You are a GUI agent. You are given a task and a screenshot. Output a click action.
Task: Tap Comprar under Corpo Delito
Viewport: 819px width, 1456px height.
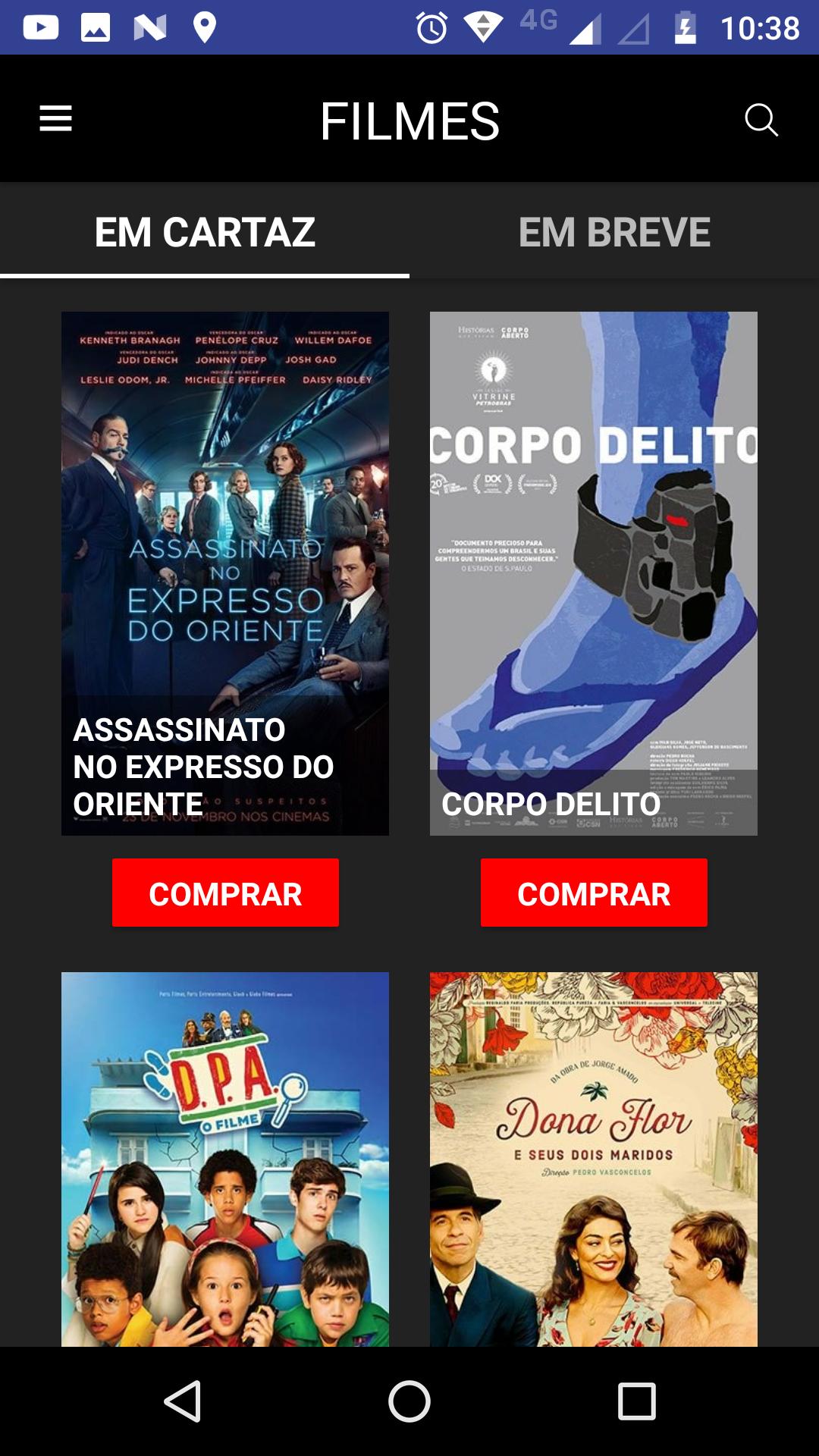[594, 893]
